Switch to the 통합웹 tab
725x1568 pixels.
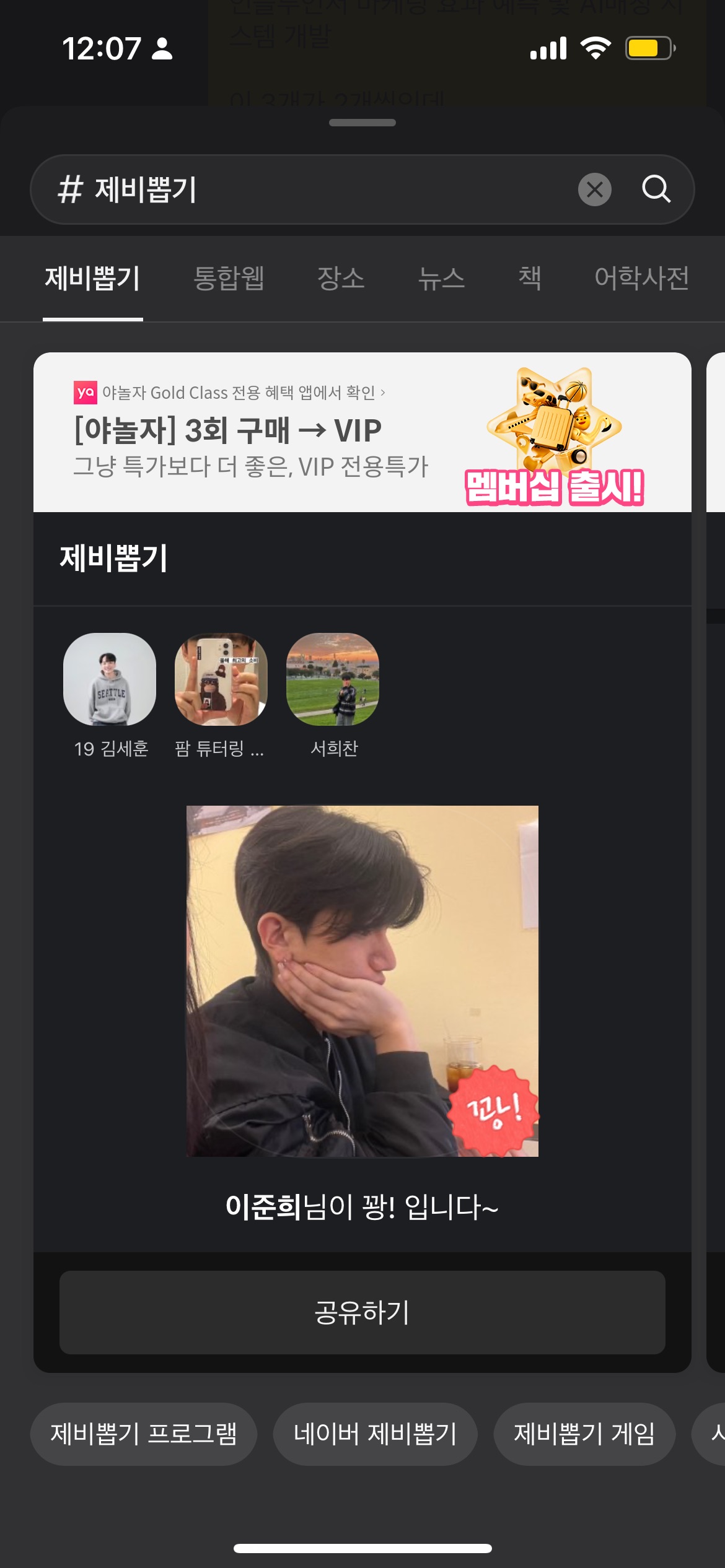pyautogui.click(x=229, y=278)
